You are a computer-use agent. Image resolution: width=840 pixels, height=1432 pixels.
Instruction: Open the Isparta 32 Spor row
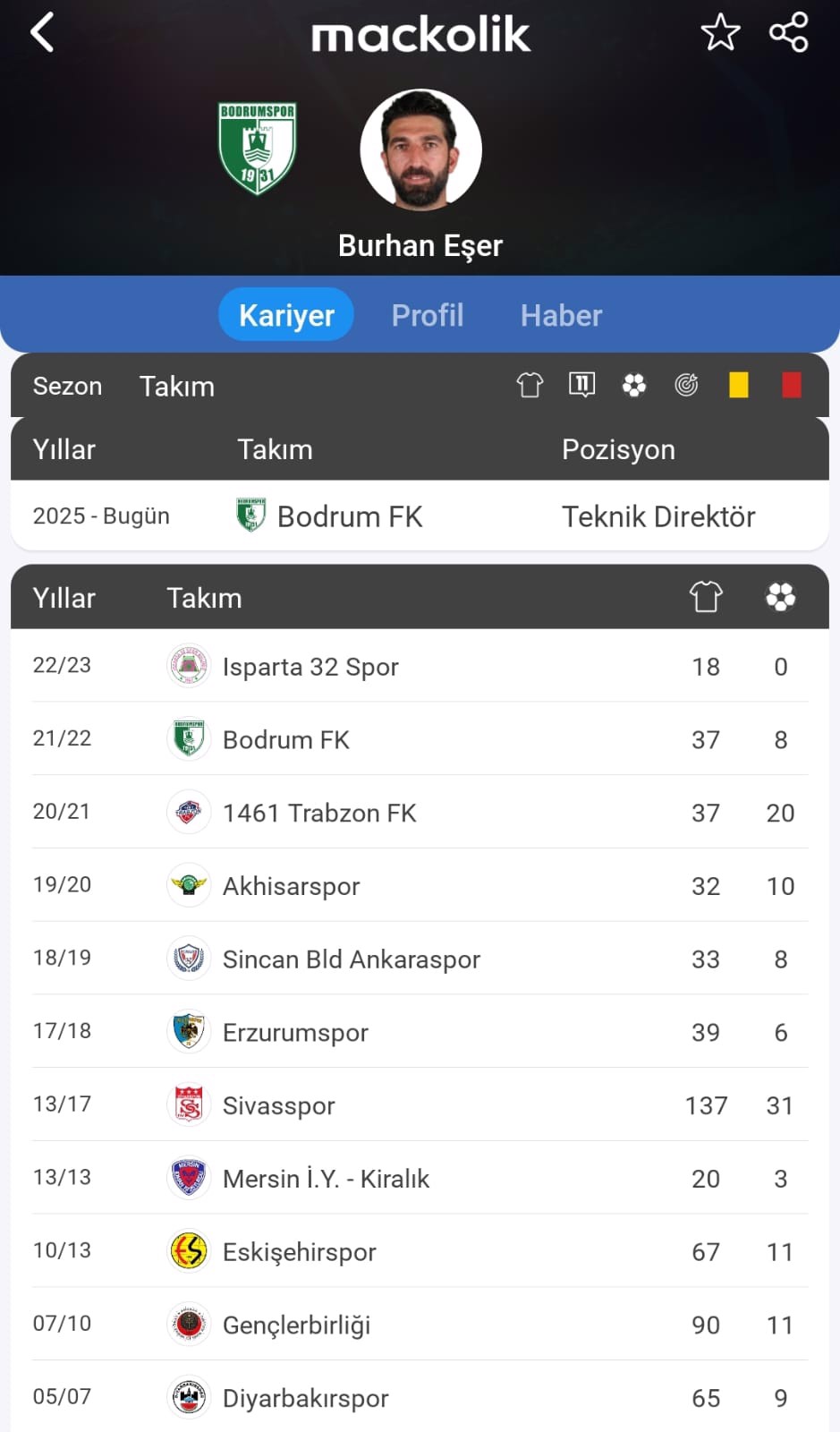pos(420,666)
